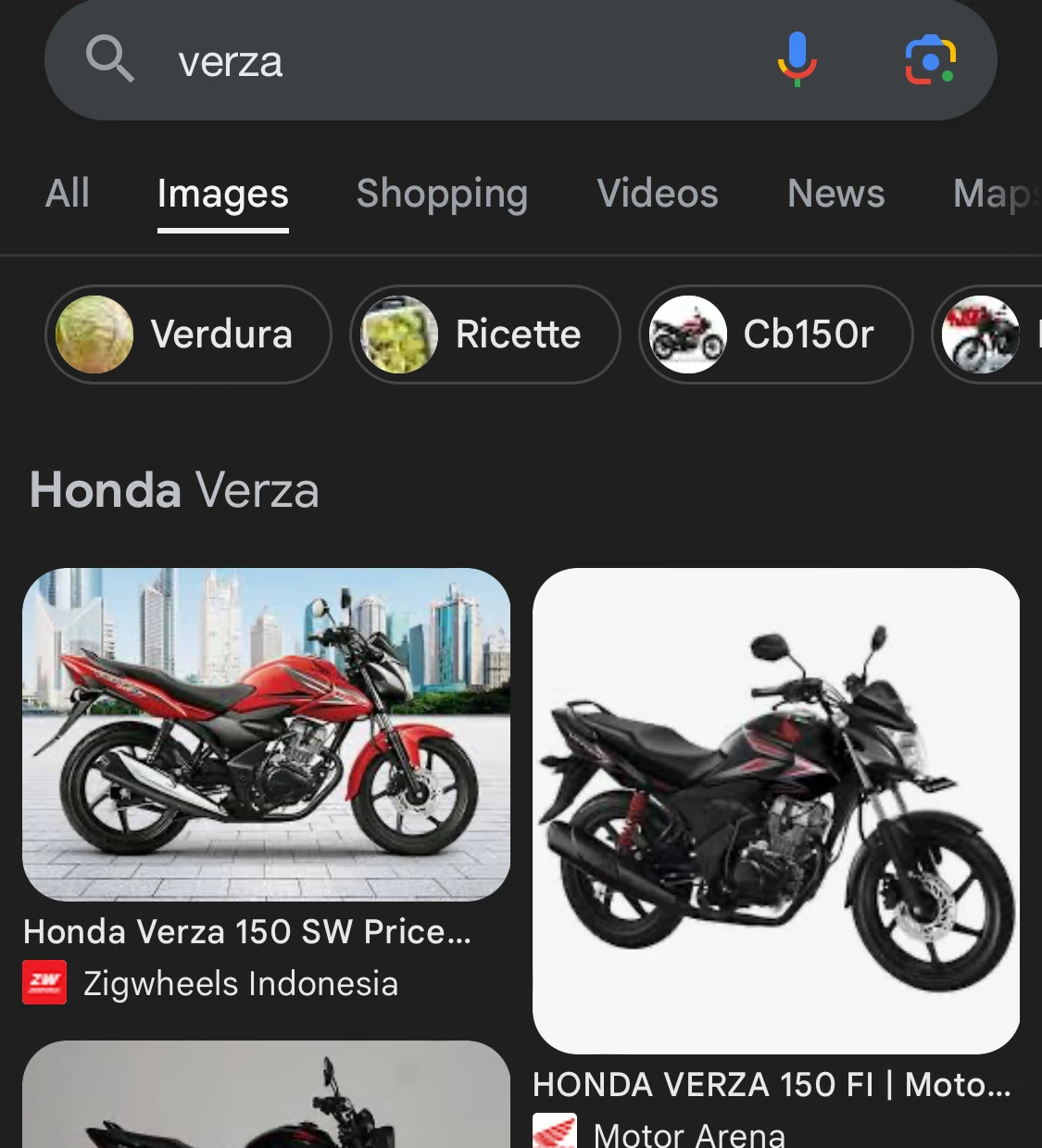The height and width of the screenshot is (1148, 1042).
Task: Switch to the Videos tab
Action: tap(658, 194)
